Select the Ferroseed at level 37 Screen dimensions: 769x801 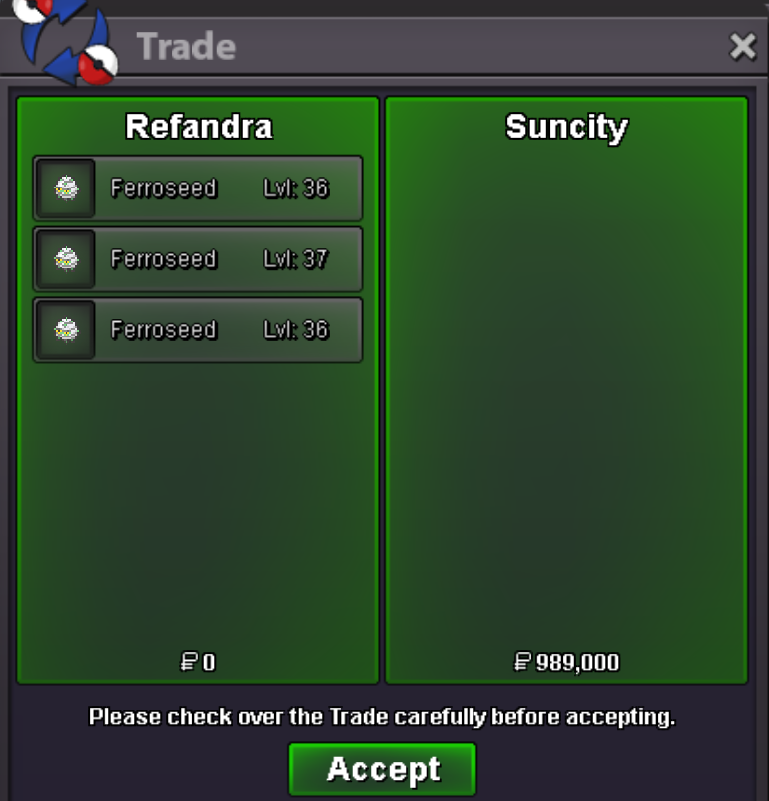click(198, 259)
